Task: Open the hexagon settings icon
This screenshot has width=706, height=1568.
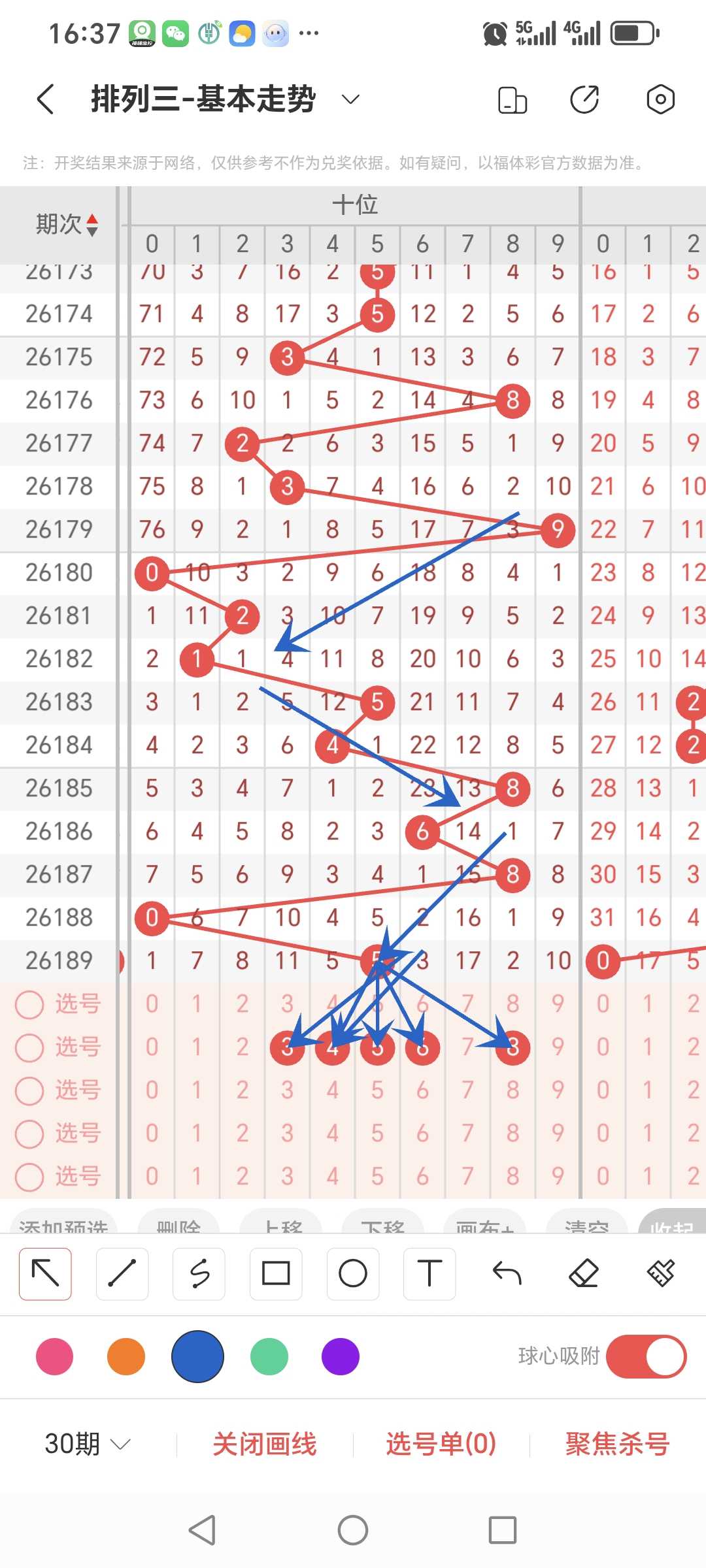Action: coord(660,99)
